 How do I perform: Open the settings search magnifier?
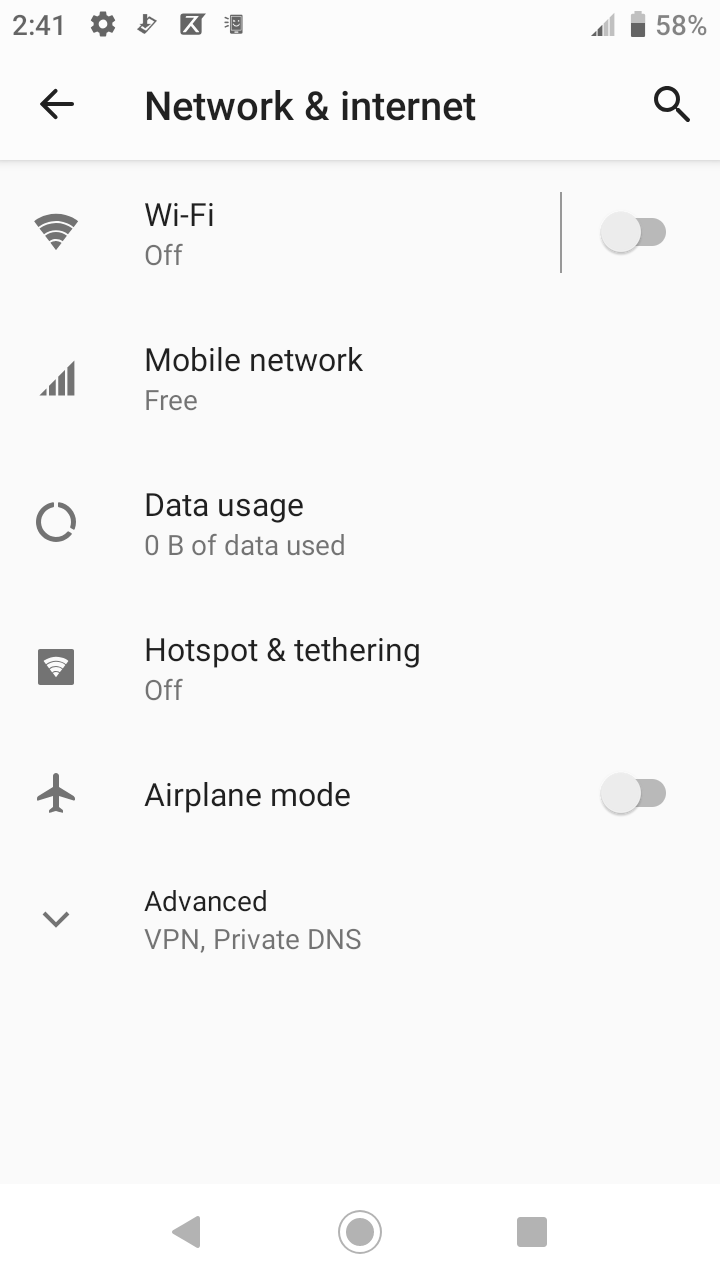click(672, 104)
